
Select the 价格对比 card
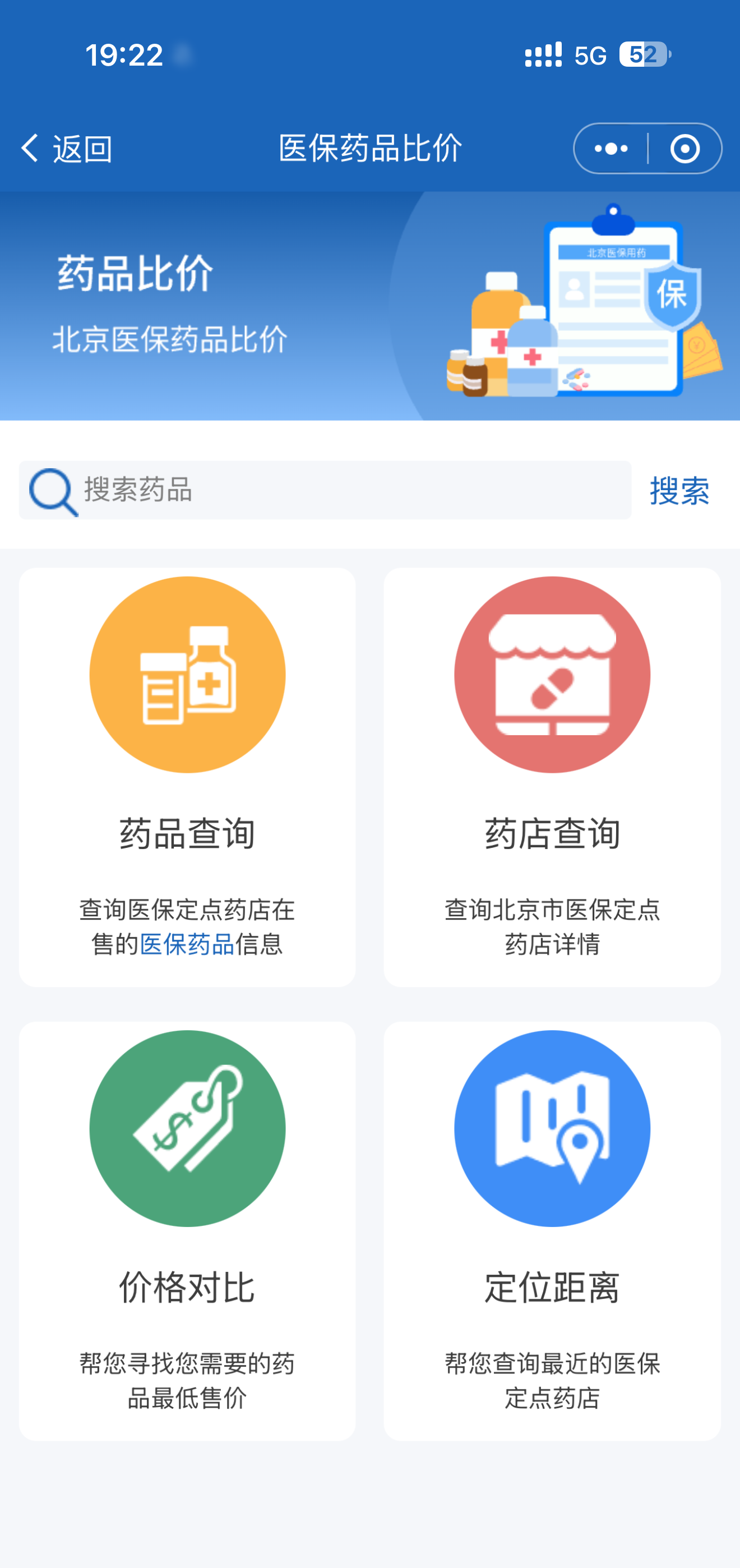(x=187, y=1231)
